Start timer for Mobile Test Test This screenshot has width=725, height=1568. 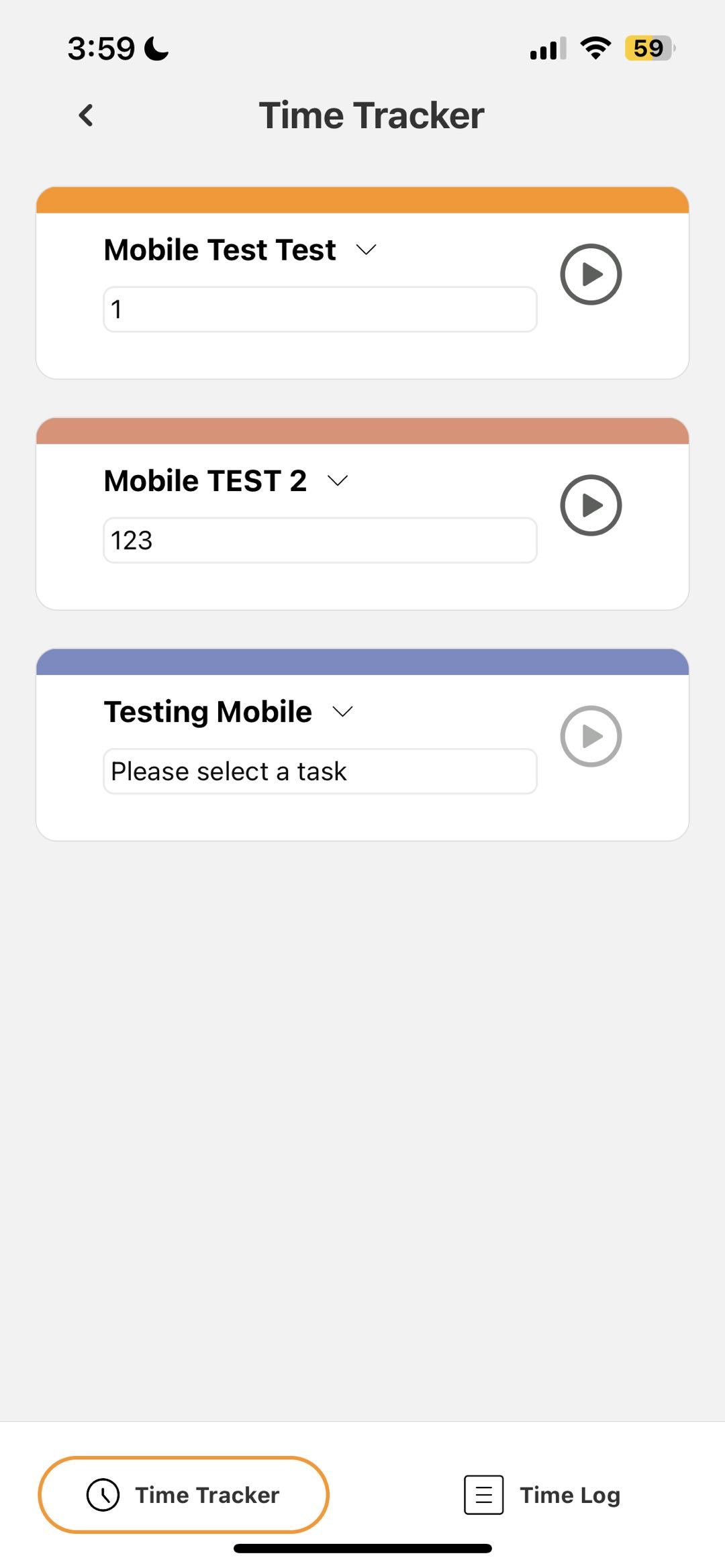point(591,274)
